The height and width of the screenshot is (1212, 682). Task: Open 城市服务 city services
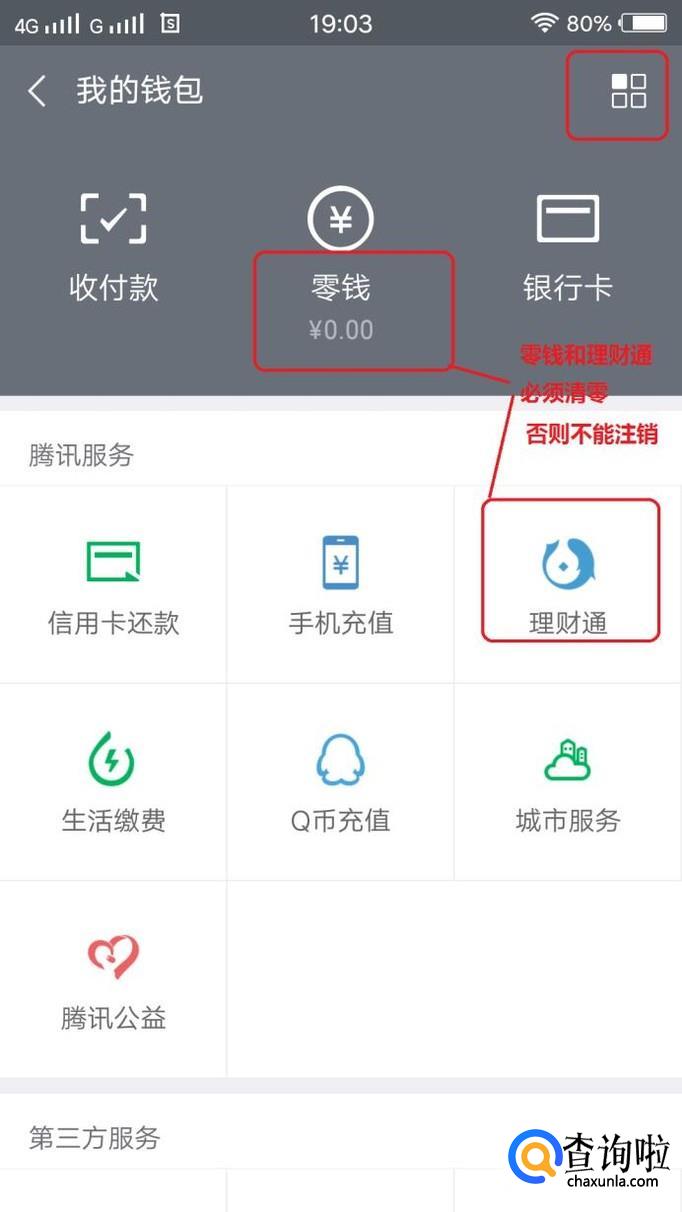pyautogui.click(x=568, y=782)
